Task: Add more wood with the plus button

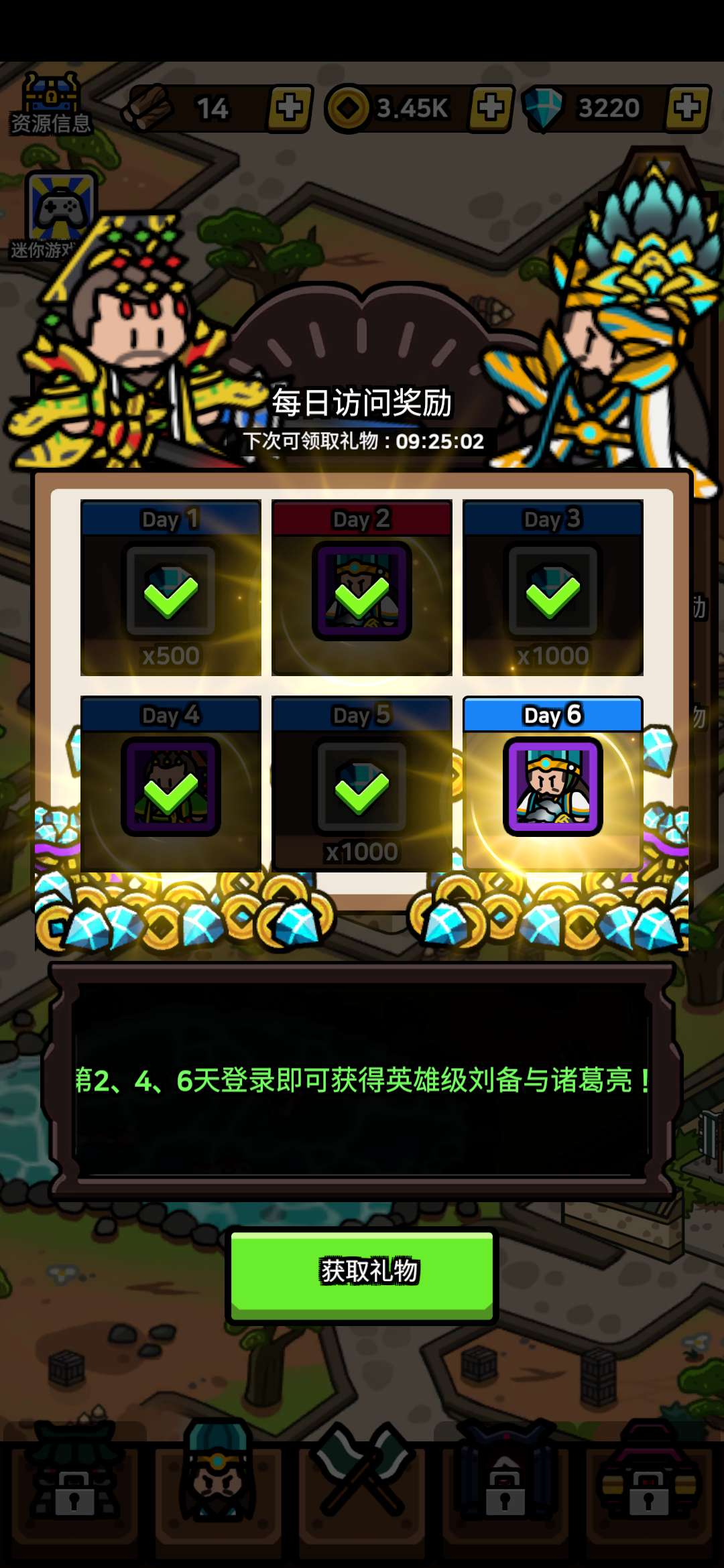Action: [x=290, y=107]
